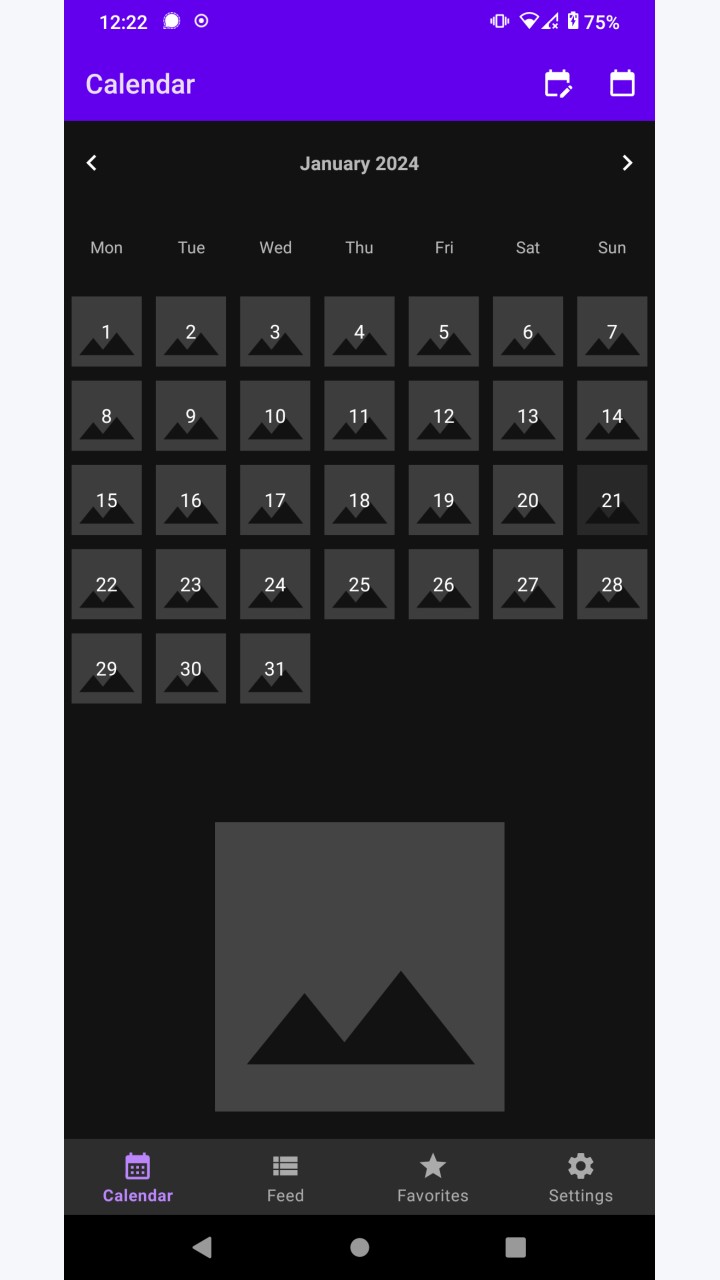Image resolution: width=720 pixels, height=1280 pixels.
Task: Go to the next month
Action: [x=627, y=163]
